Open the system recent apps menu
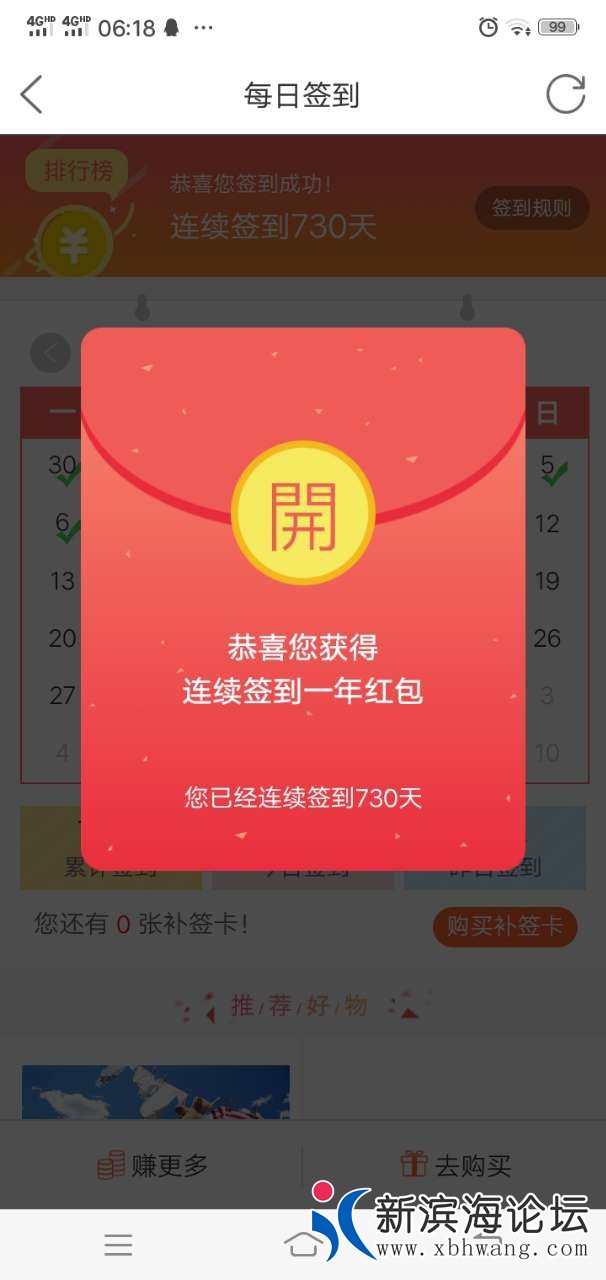 (118, 1244)
